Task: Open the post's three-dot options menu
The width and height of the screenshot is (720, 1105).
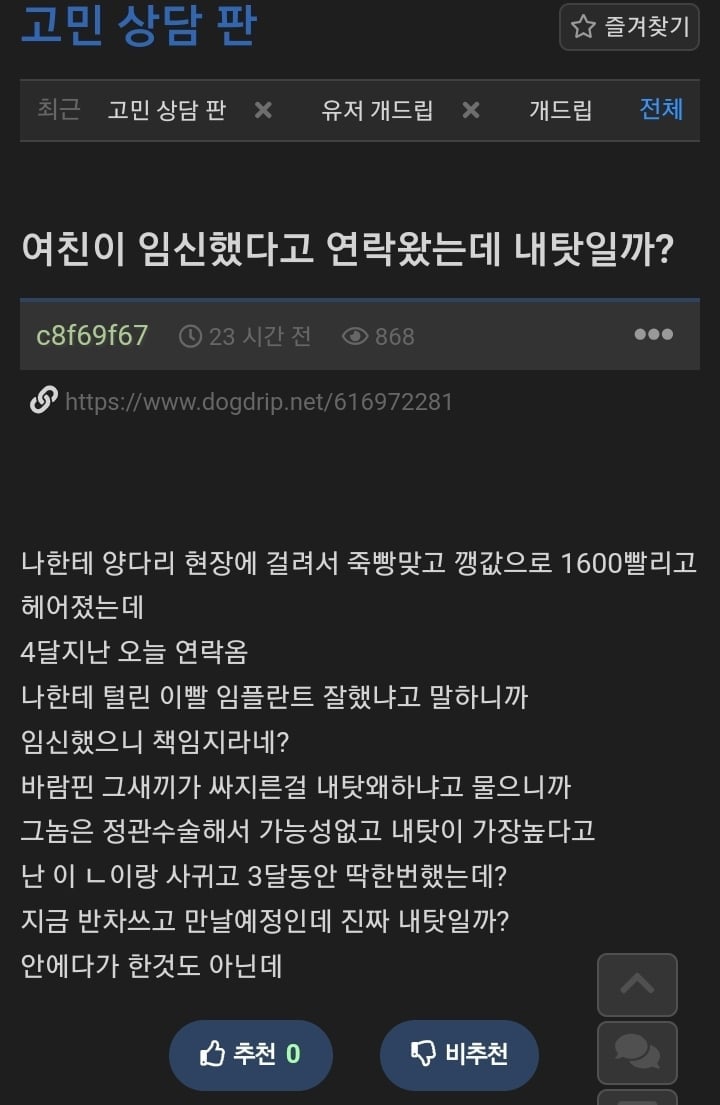Action: [653, 335]
